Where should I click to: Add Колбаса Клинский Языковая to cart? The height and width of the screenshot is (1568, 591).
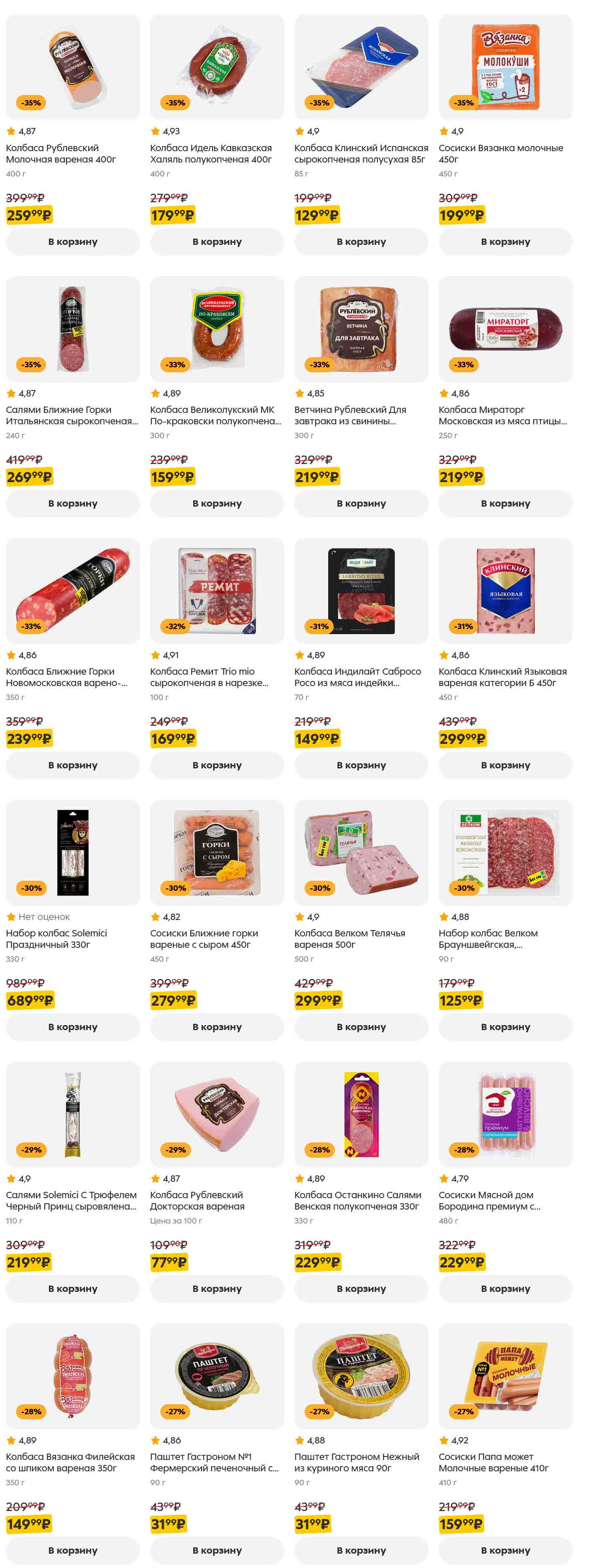tap(505, 765)
